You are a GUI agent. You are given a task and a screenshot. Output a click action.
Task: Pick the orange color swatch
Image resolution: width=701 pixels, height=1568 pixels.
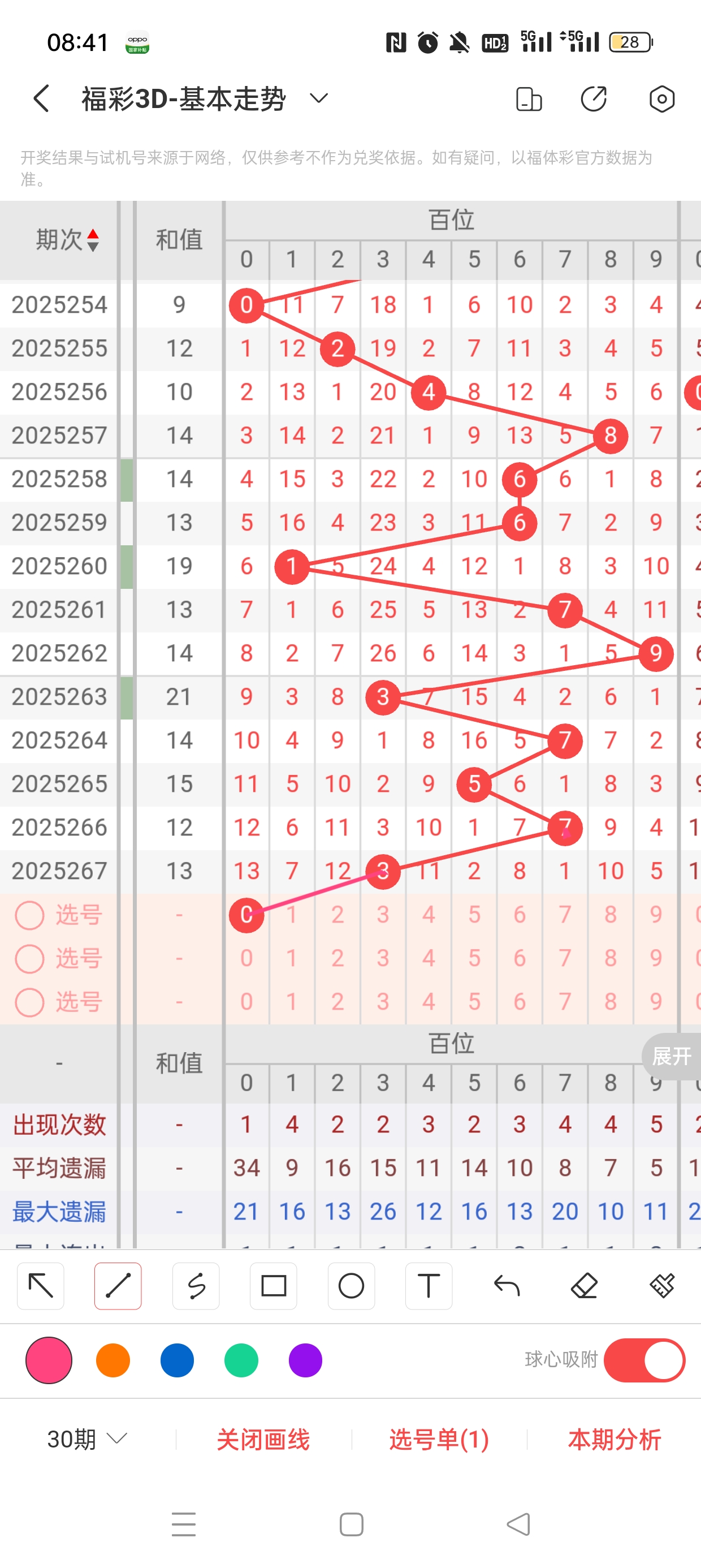coord(113,1360)
